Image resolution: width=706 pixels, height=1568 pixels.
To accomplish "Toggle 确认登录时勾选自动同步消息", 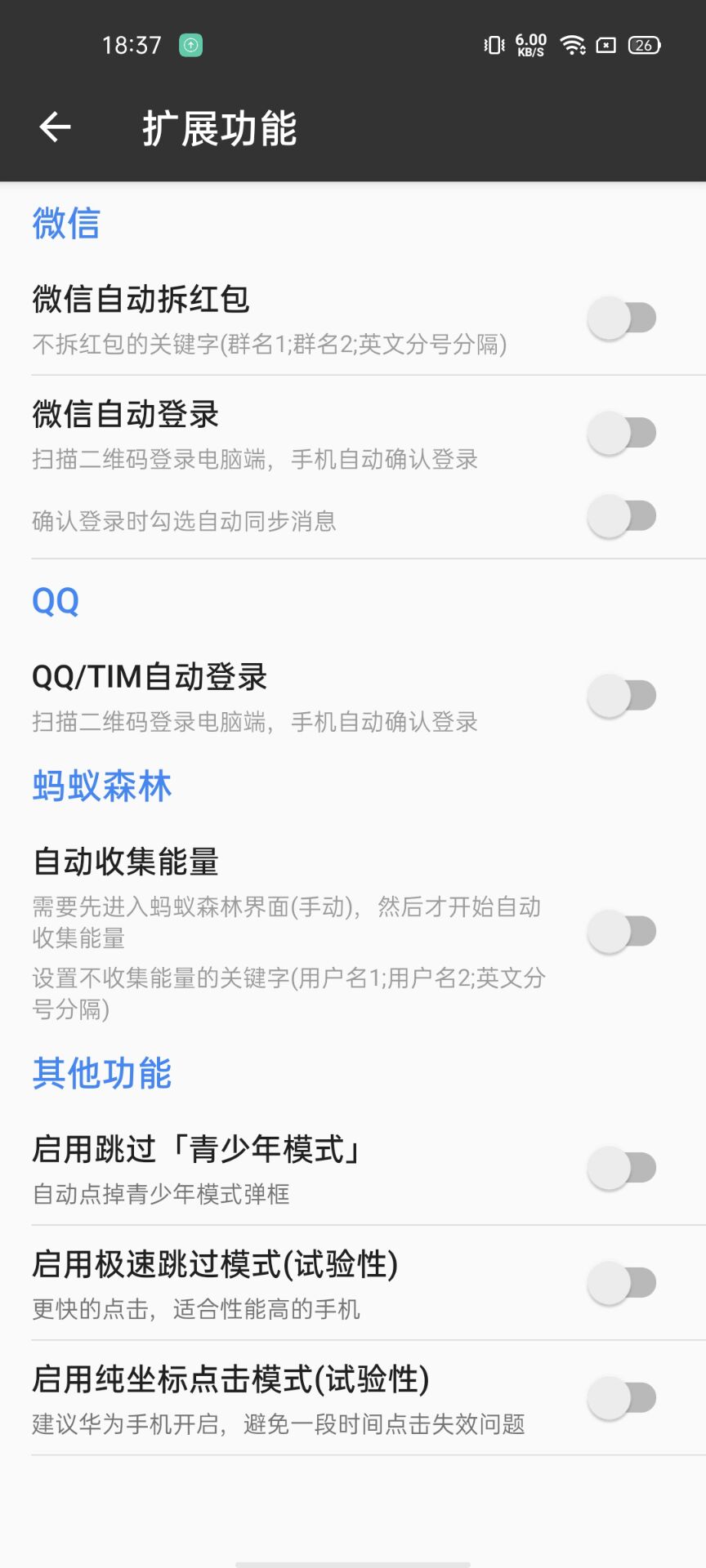I will click(622, 516).
